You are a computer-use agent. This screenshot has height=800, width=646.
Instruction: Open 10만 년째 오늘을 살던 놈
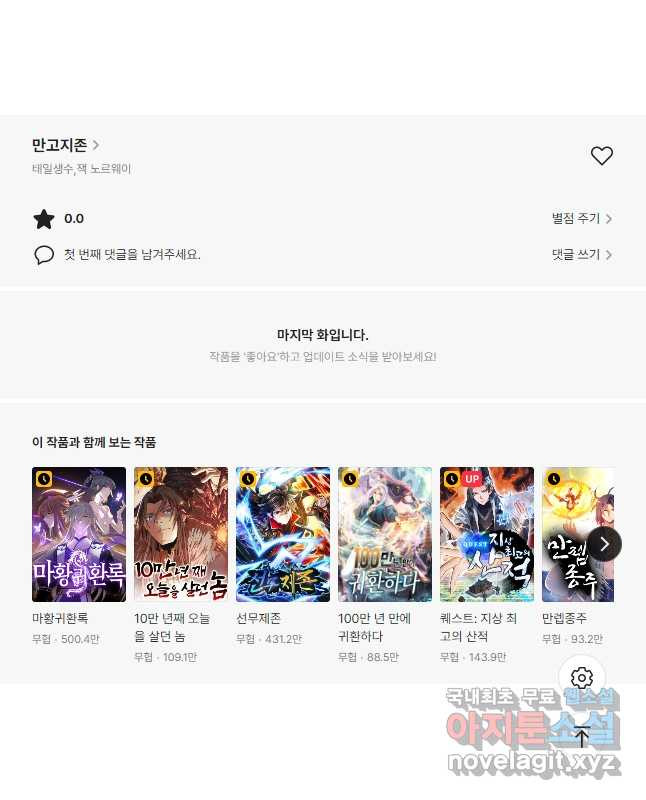pos(181,535)
